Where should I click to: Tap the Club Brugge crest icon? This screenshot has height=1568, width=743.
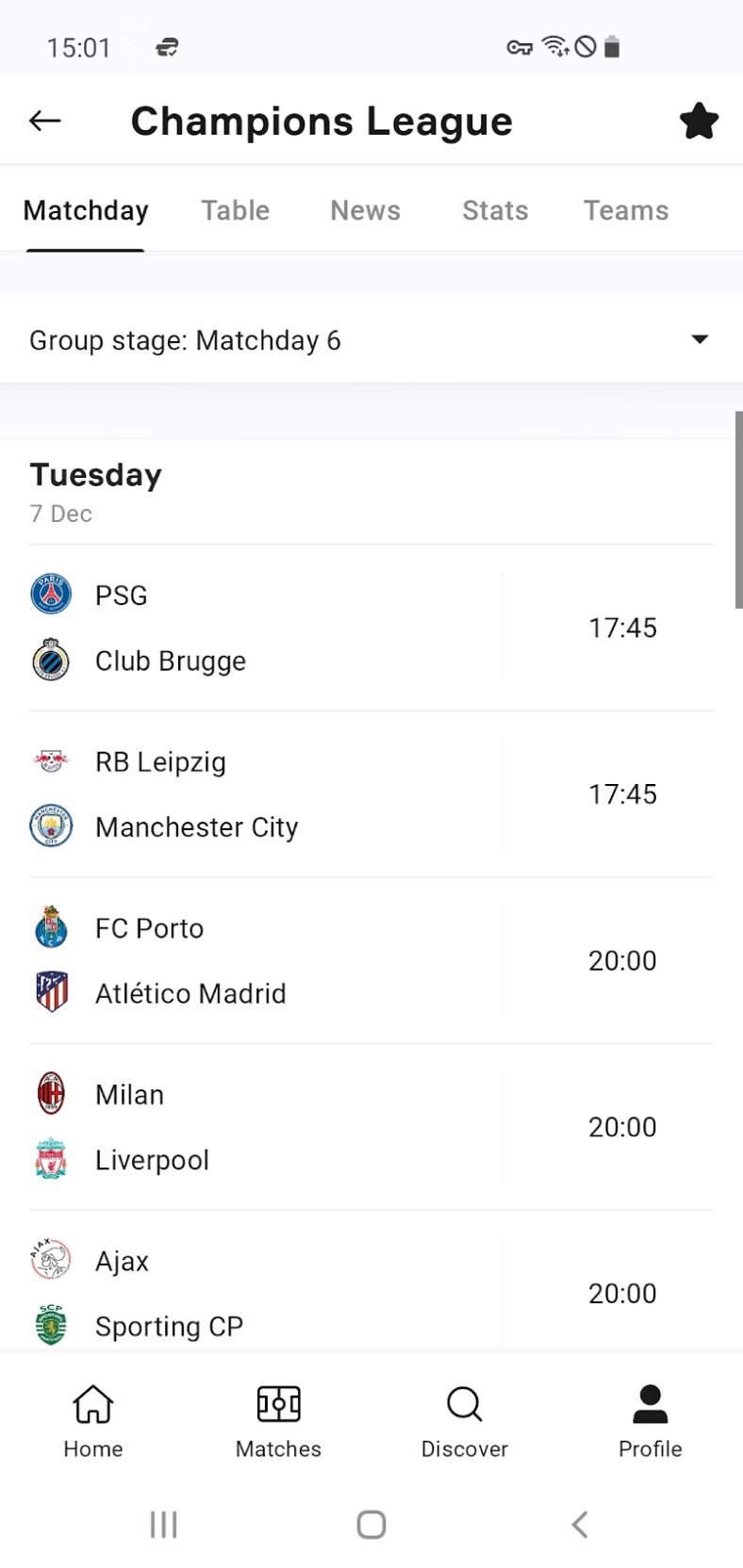pos(50,661)
